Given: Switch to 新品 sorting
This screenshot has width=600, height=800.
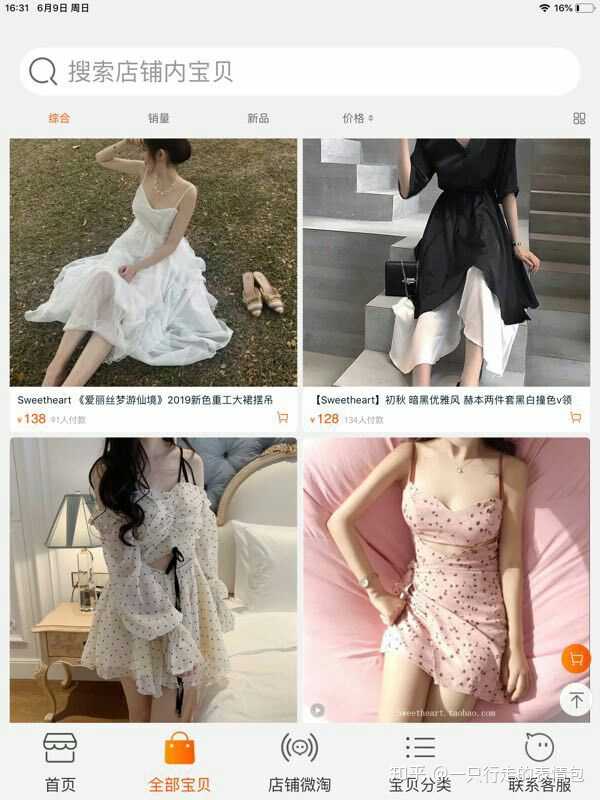Looking at the screenshot, I should pos(258,118).
